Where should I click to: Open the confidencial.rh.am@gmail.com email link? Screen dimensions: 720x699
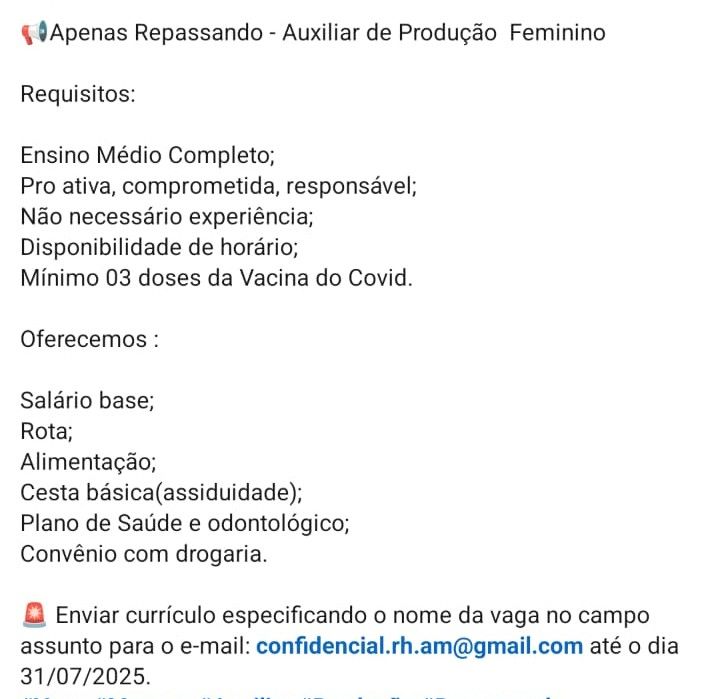419,646
